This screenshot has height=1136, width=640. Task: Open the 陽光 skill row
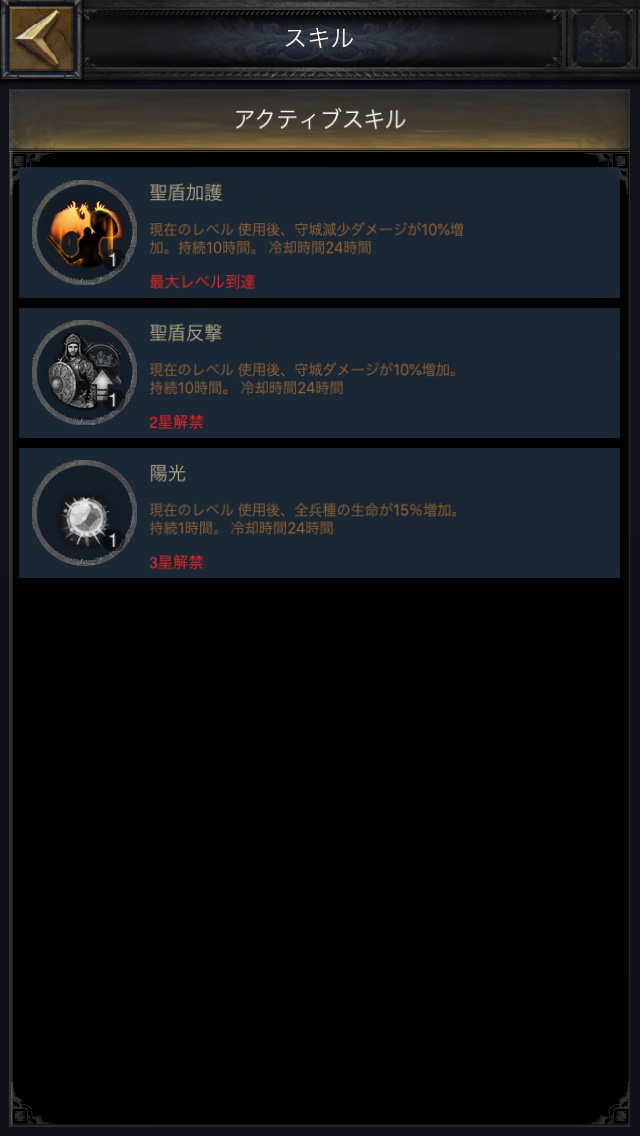click(x=319, y=513)
